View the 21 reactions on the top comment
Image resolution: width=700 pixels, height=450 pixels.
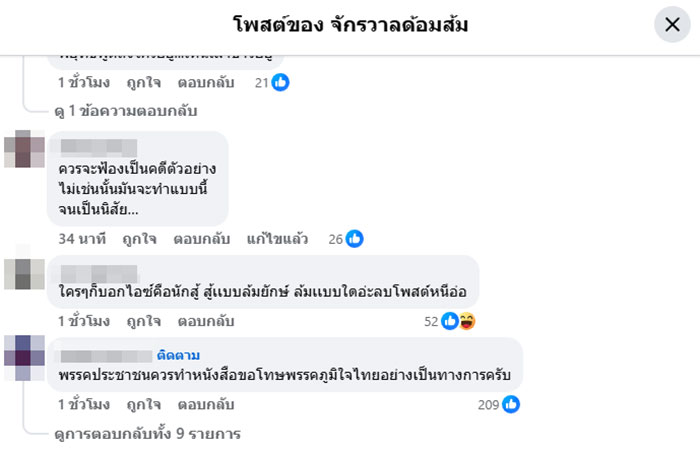coord(271,83)
